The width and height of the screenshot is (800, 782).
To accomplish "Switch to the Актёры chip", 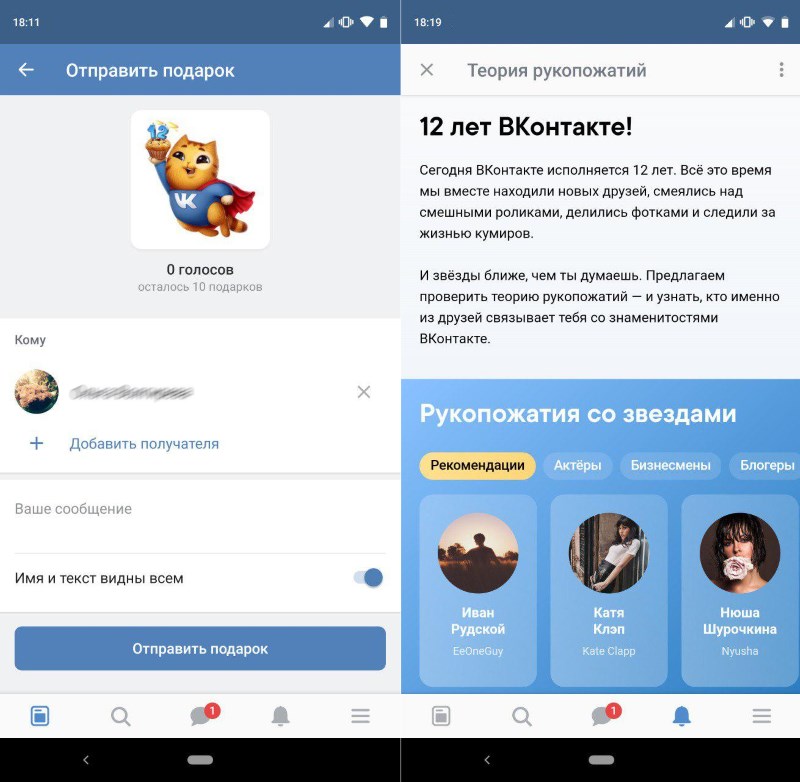I will tap(578, 465).
